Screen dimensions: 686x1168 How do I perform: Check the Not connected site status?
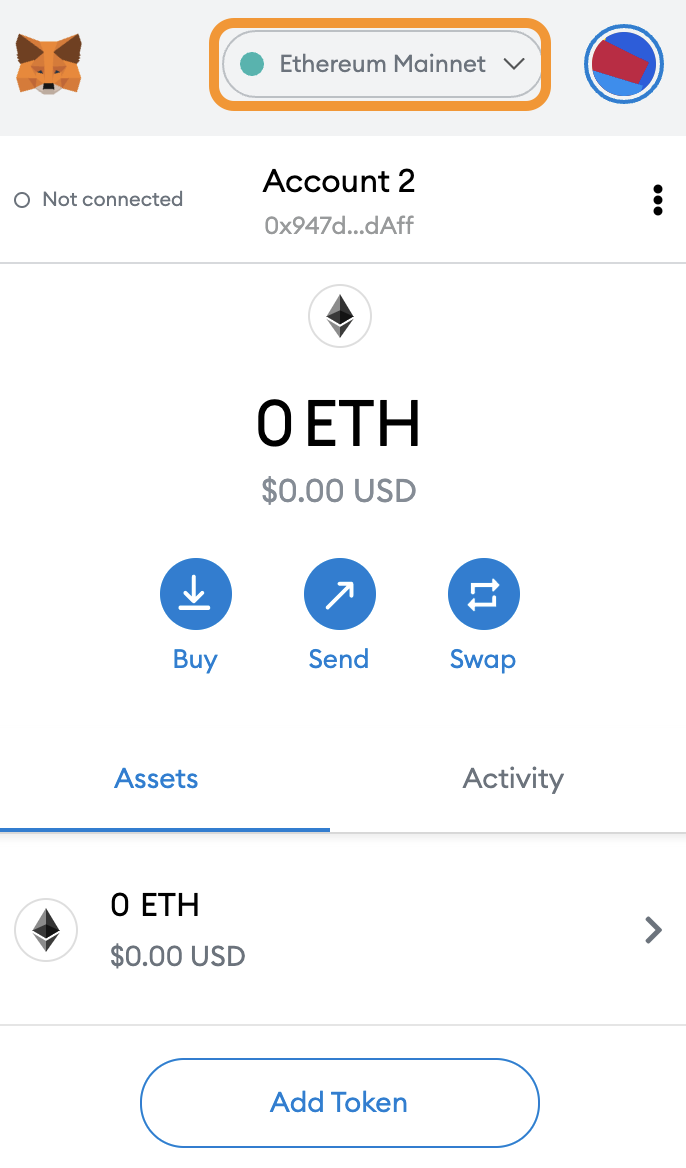tap(98, 200)
